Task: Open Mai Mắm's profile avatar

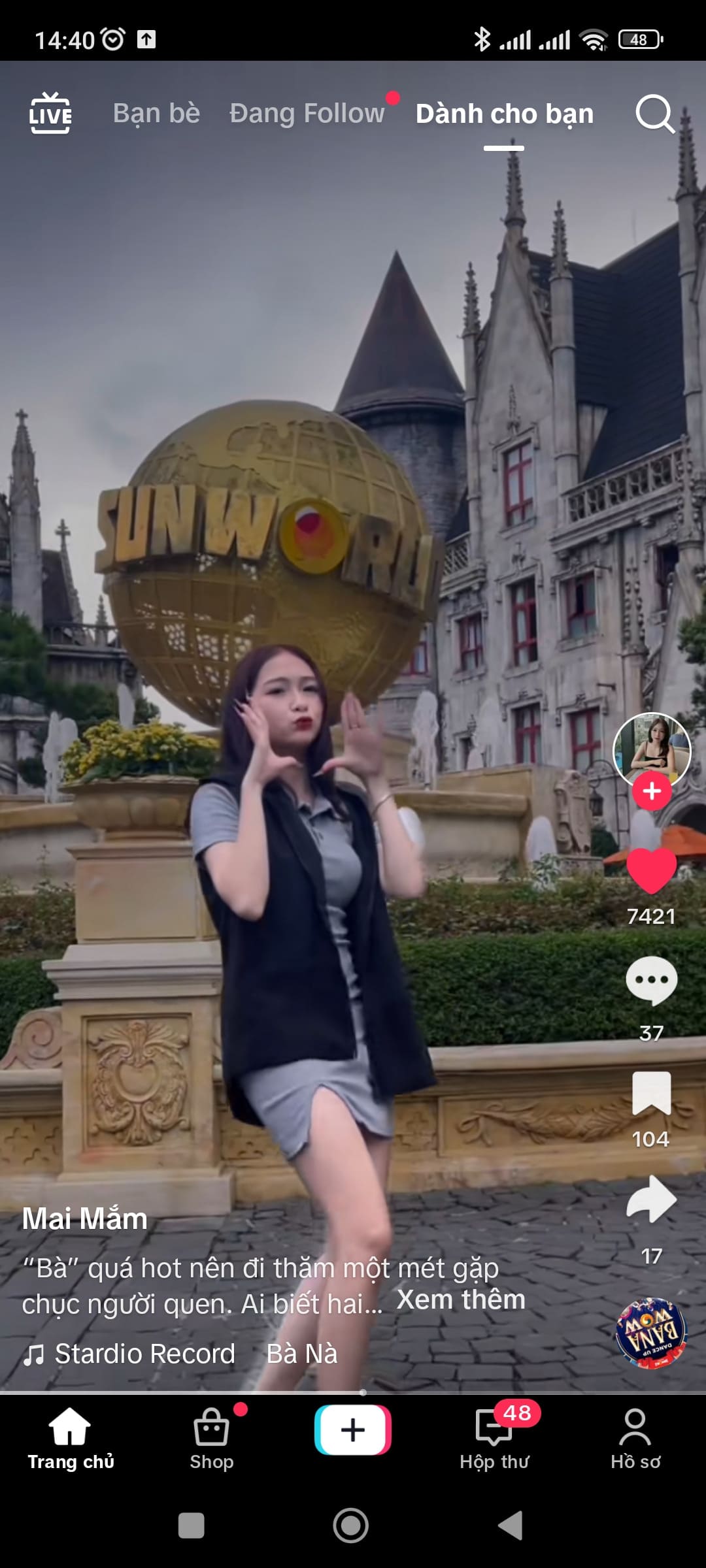Action: pyautogui.click(x=651, y=749)
